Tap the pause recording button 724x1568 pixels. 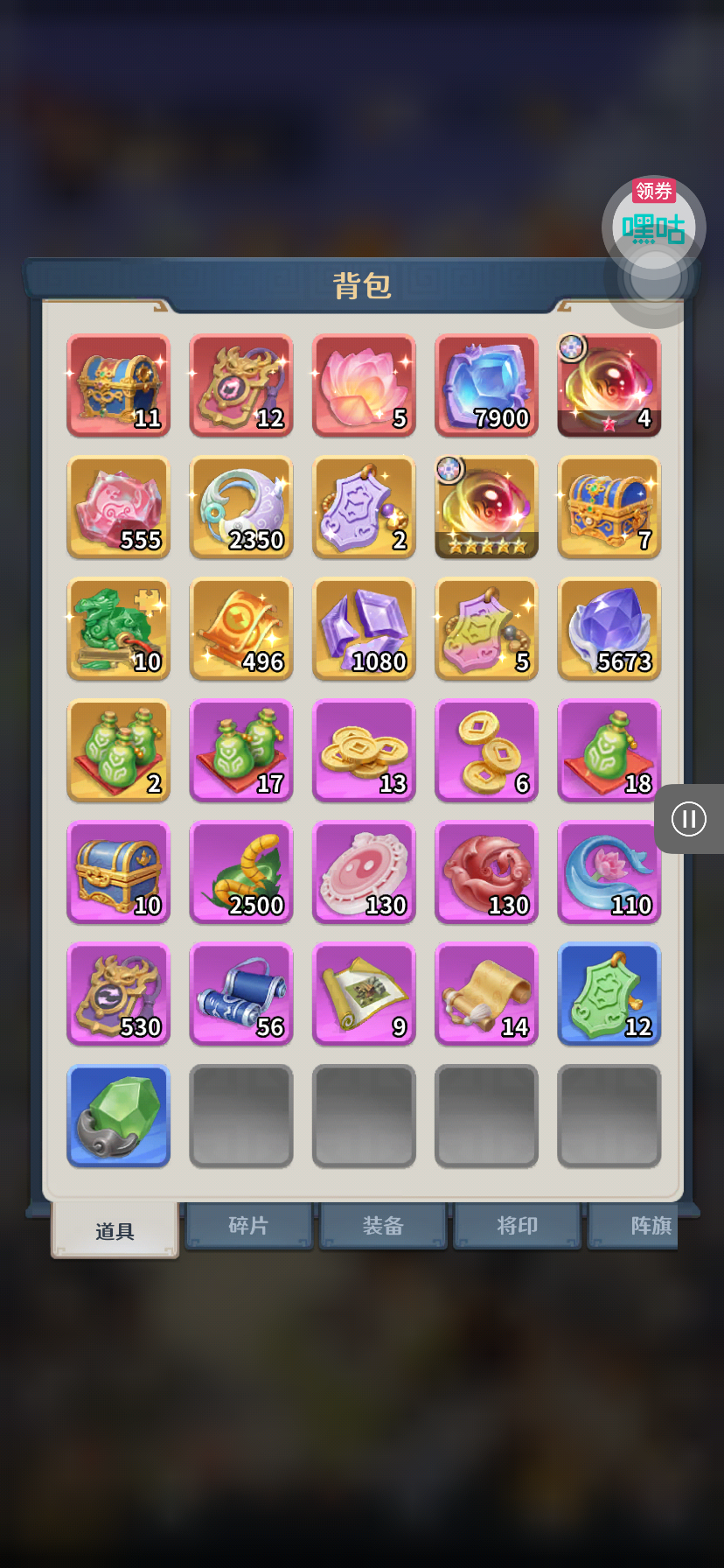pos(688,819)
